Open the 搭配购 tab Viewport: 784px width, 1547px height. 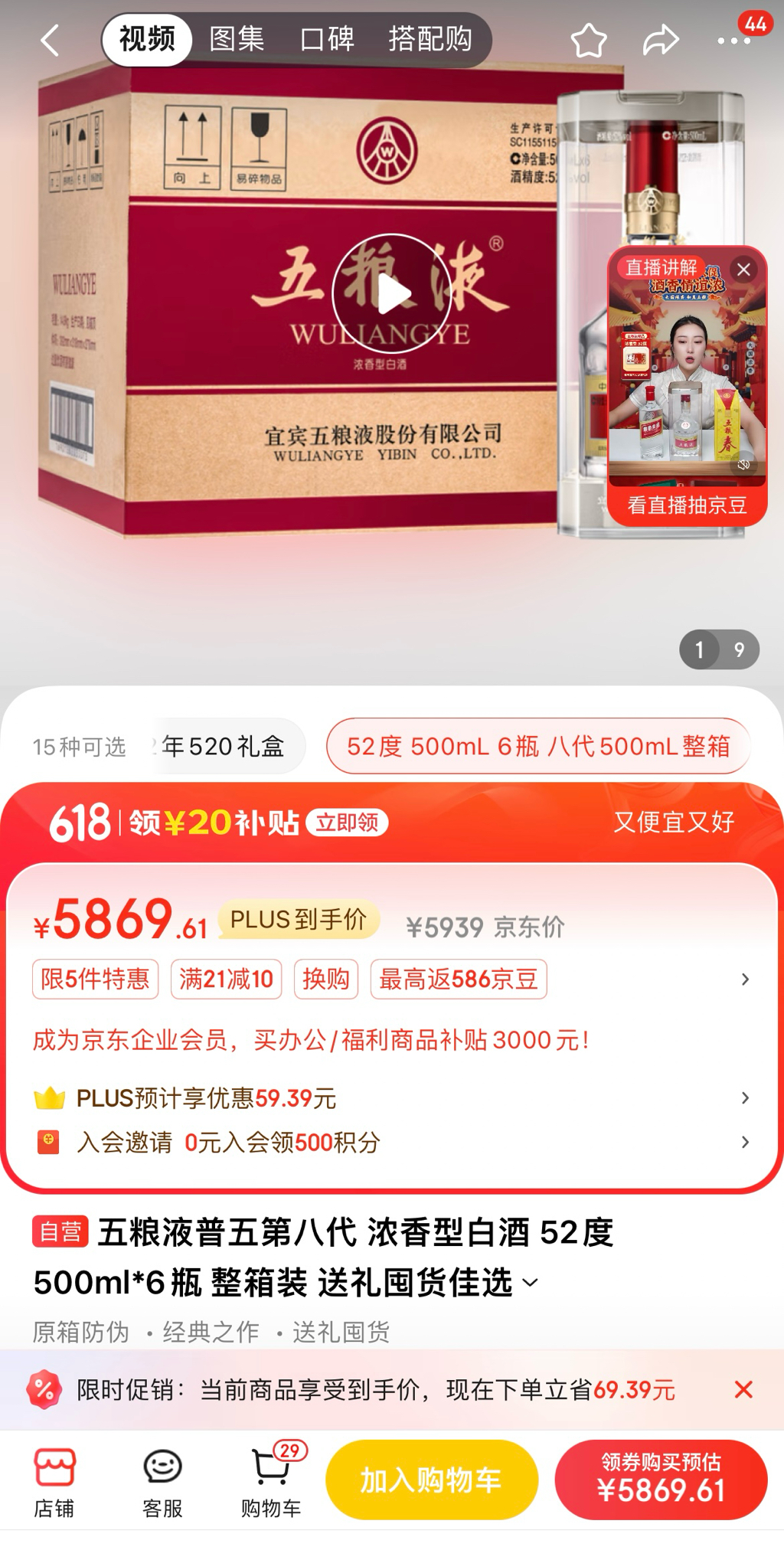tap(430, 39)
